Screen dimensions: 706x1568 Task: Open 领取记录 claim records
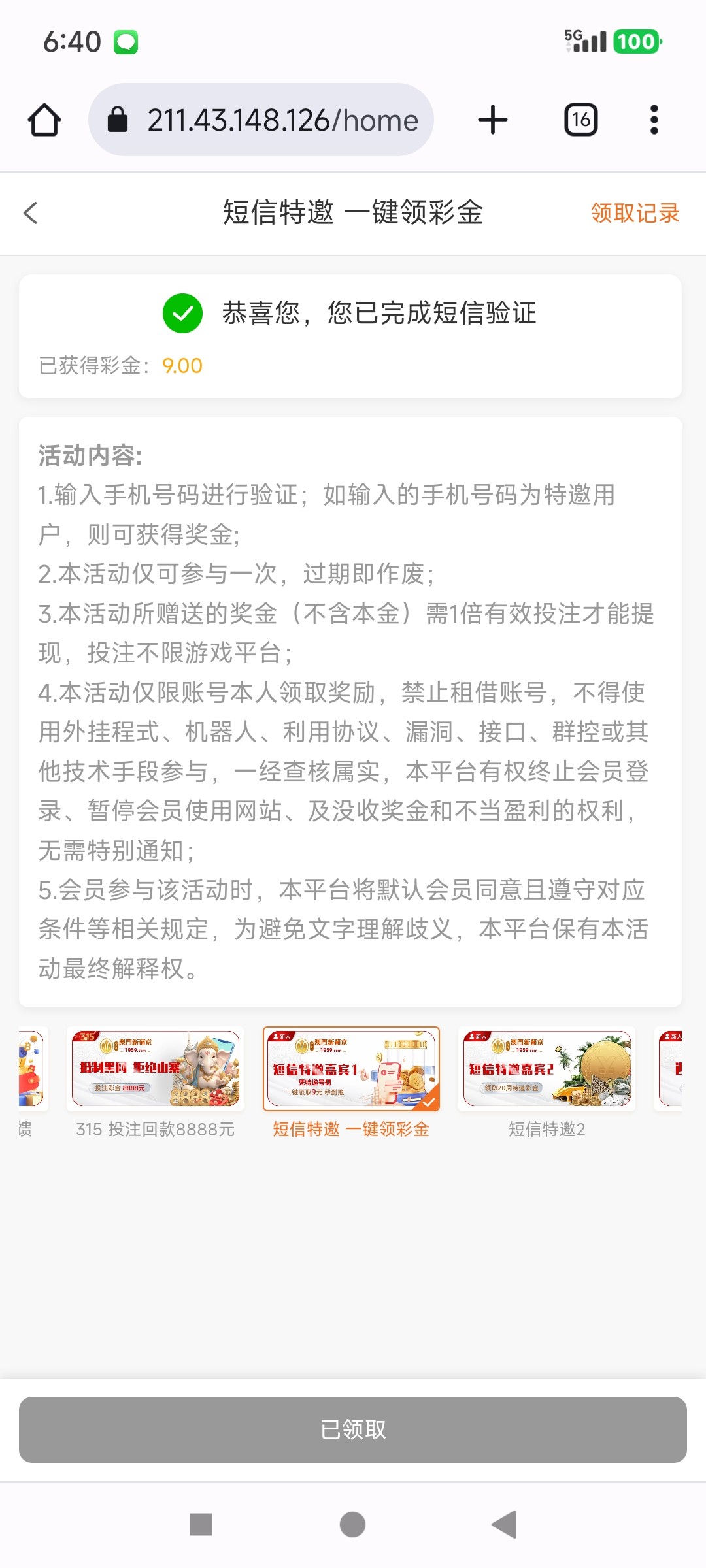coord(634,213)
